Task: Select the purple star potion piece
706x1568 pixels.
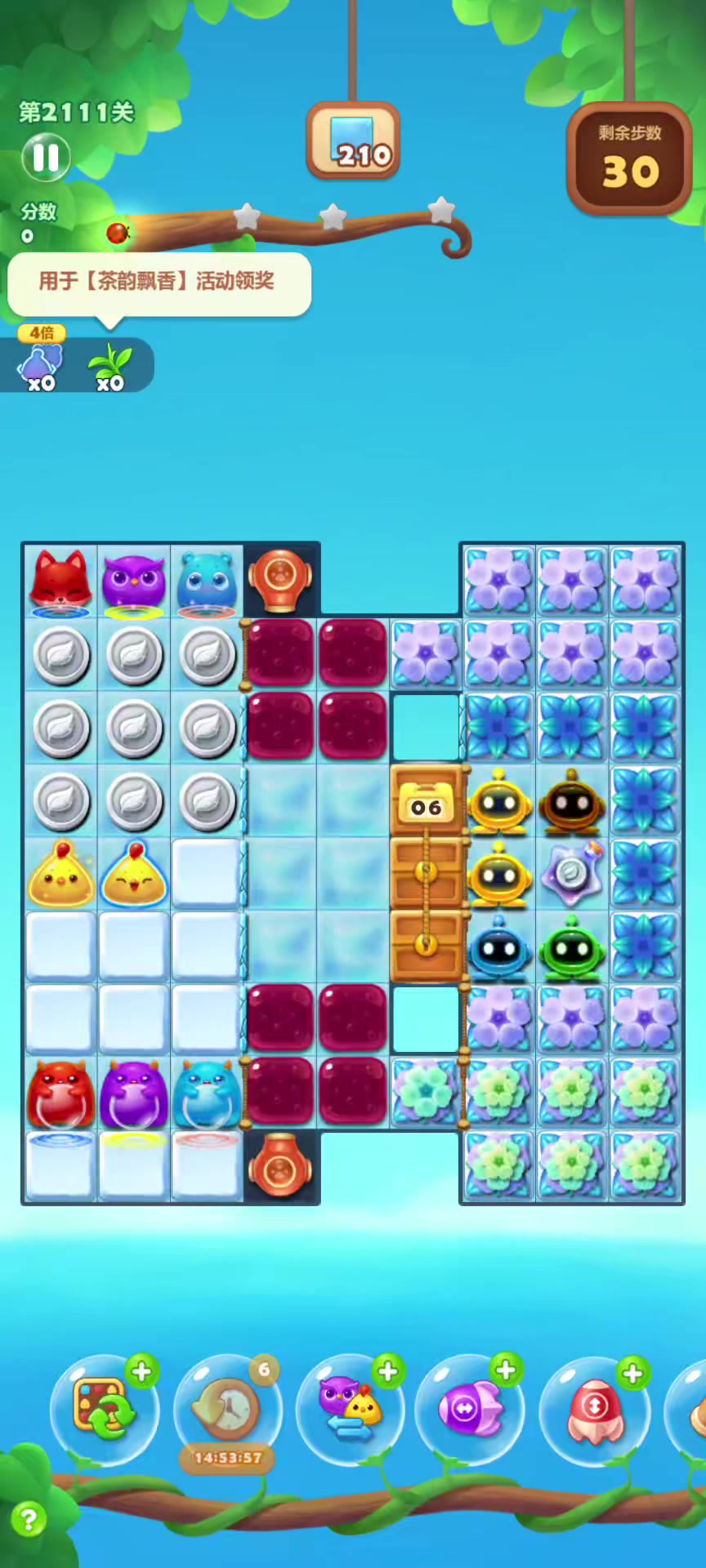Action: pyautogui.click(x=572, y=874)
